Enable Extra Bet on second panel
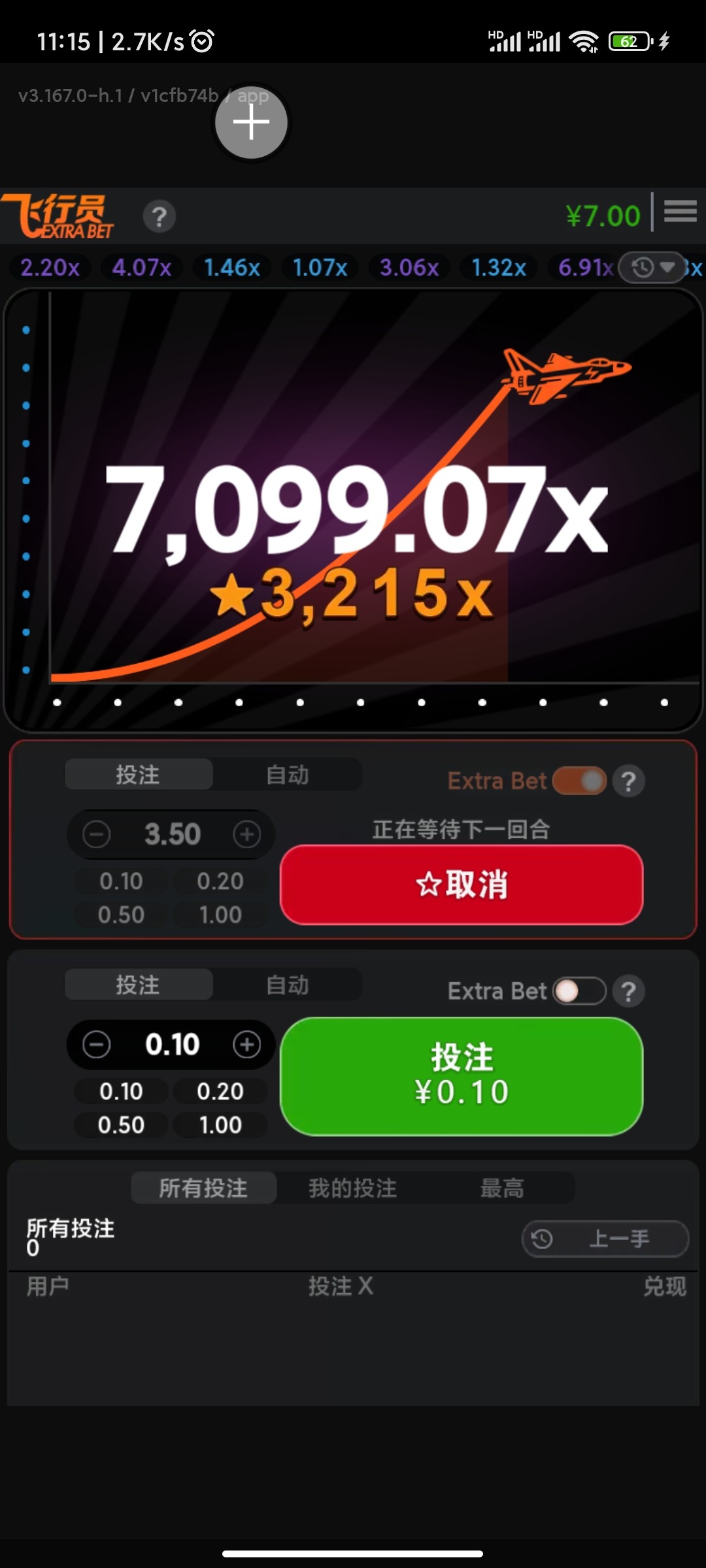This screenshot has width=706, height=1568. tap(580, 991)
